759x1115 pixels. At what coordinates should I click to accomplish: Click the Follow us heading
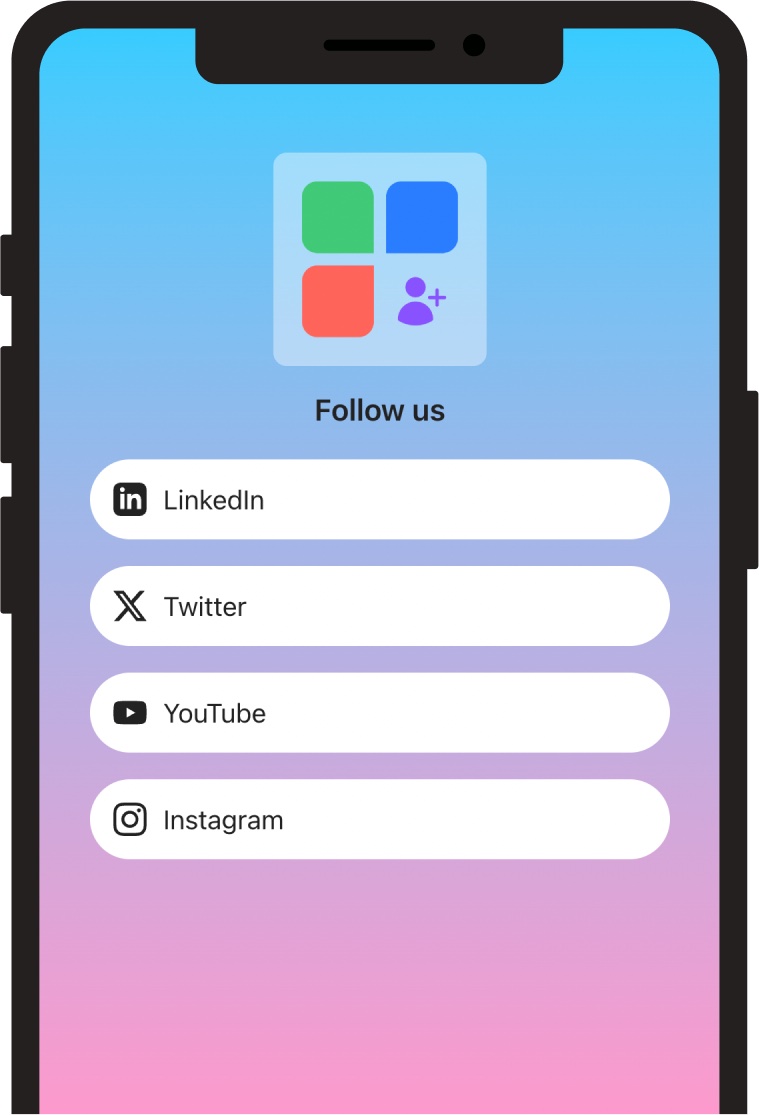(380, 411)
